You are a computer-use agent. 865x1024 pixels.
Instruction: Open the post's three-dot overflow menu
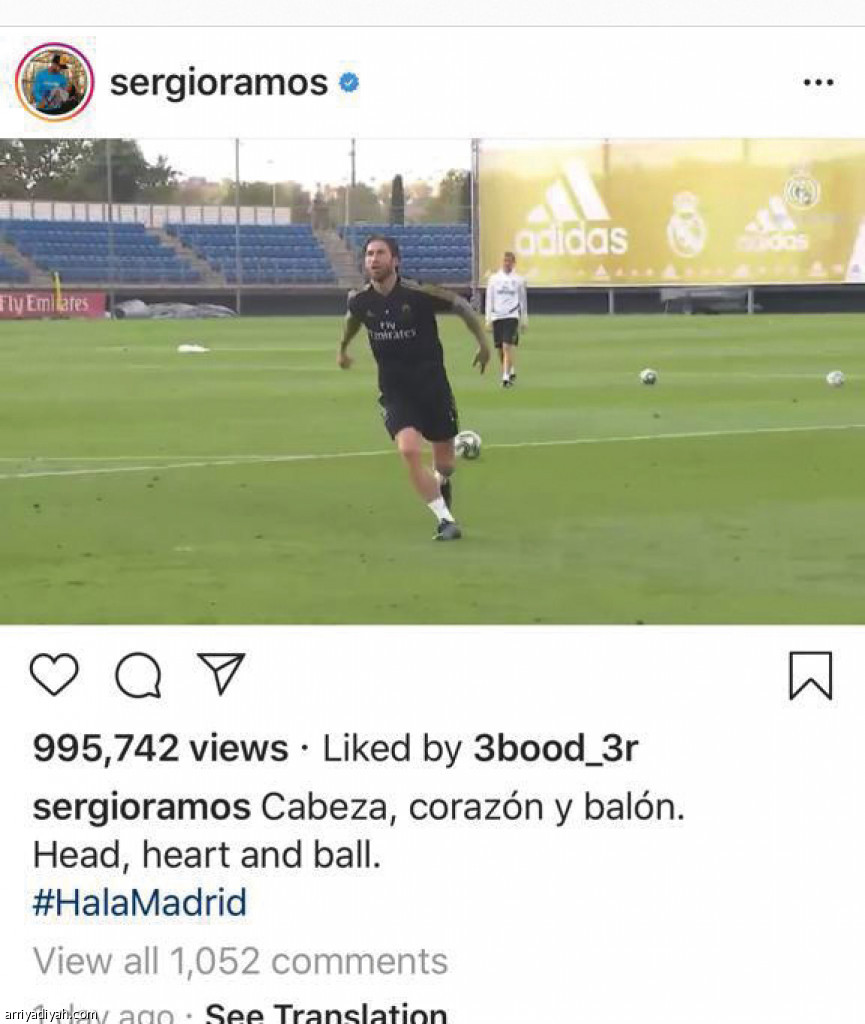click(x=817, y=83)
